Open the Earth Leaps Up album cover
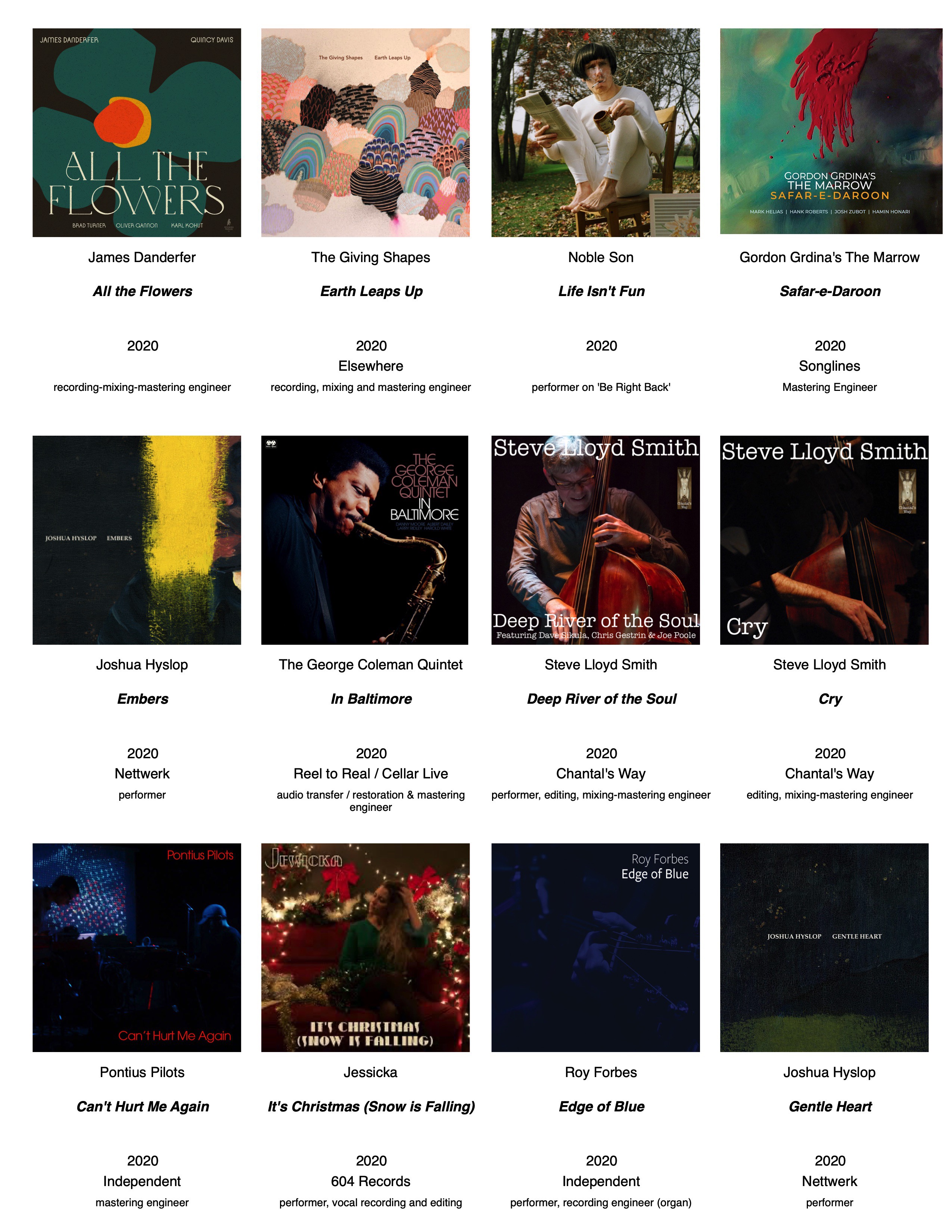 tap(365, 133)
